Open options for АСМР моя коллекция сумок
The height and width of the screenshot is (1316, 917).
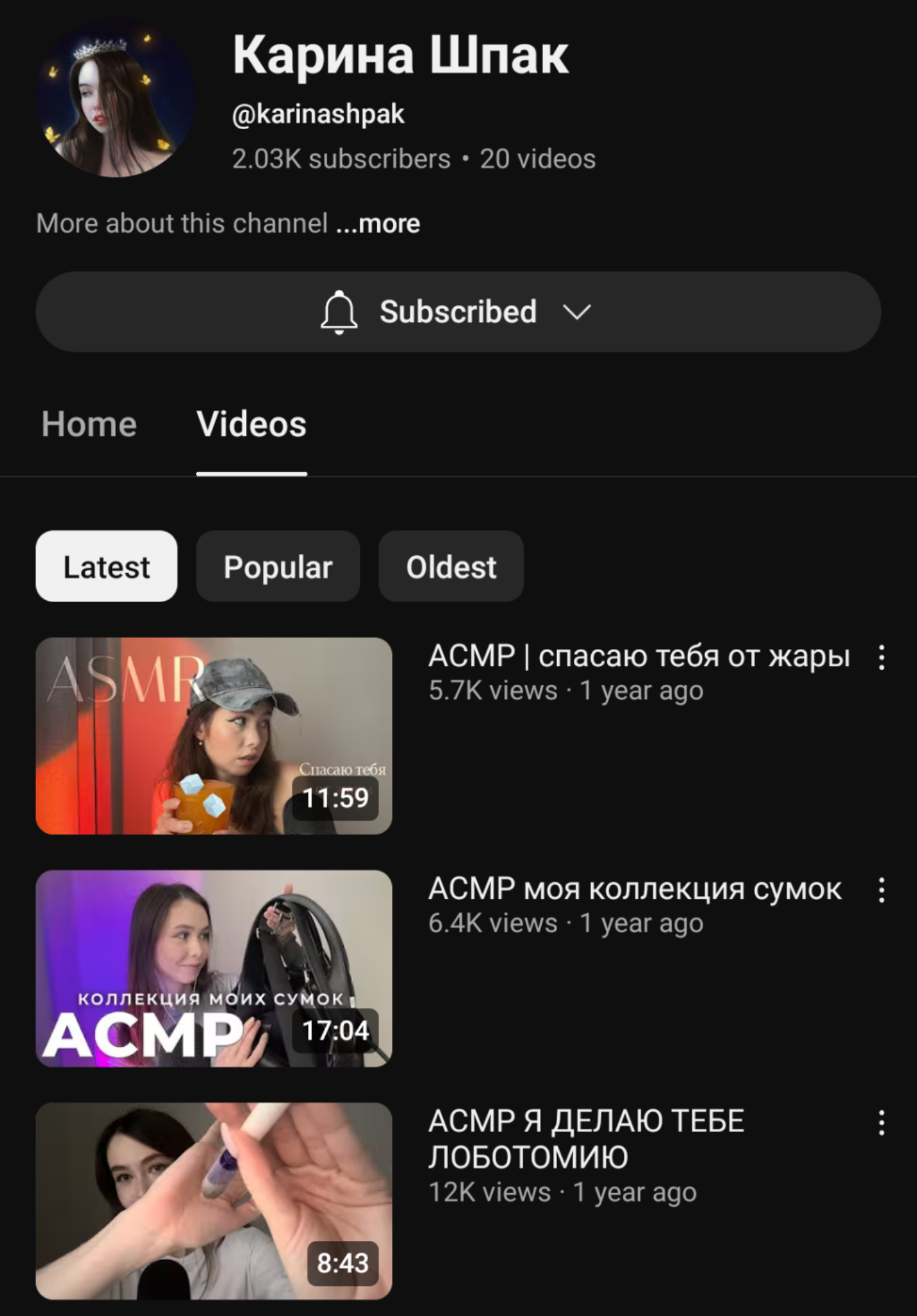click(882, 890)
